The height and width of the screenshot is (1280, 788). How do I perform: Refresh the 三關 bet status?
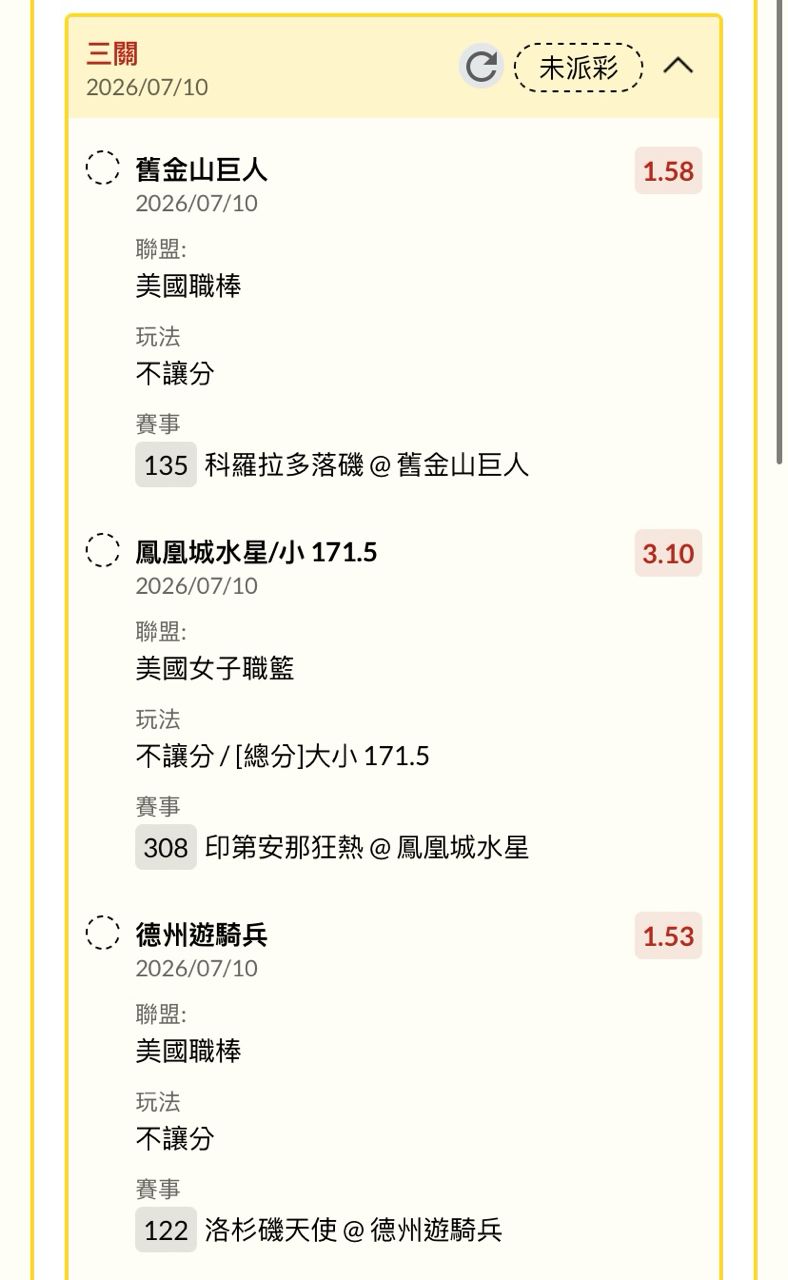tap(481, 67)
